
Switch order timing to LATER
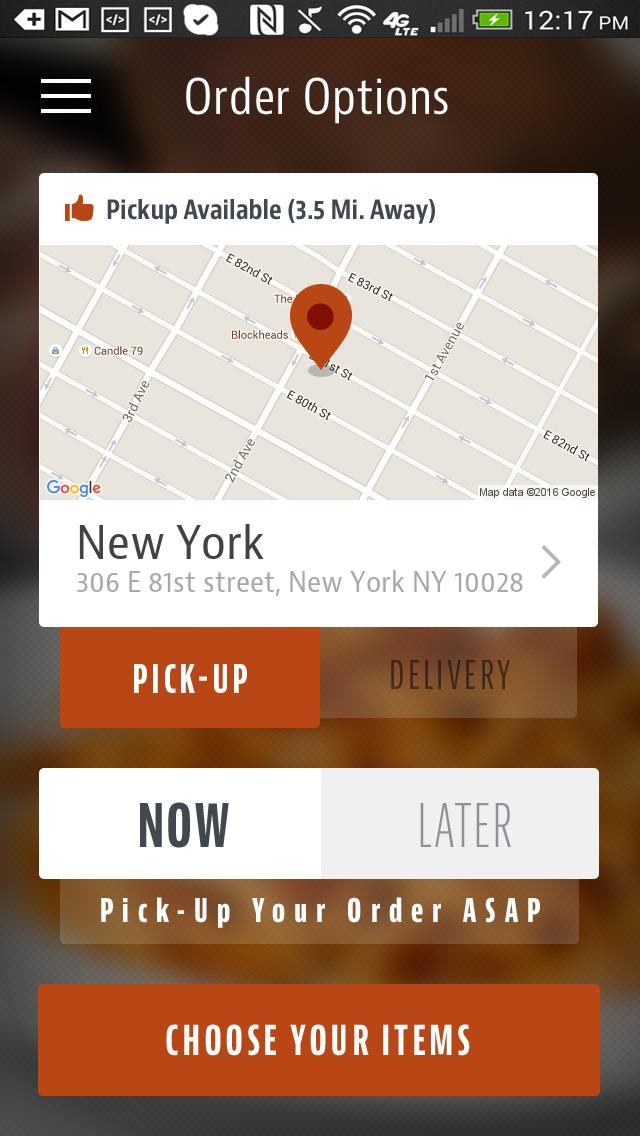click(x=462, y=824)
